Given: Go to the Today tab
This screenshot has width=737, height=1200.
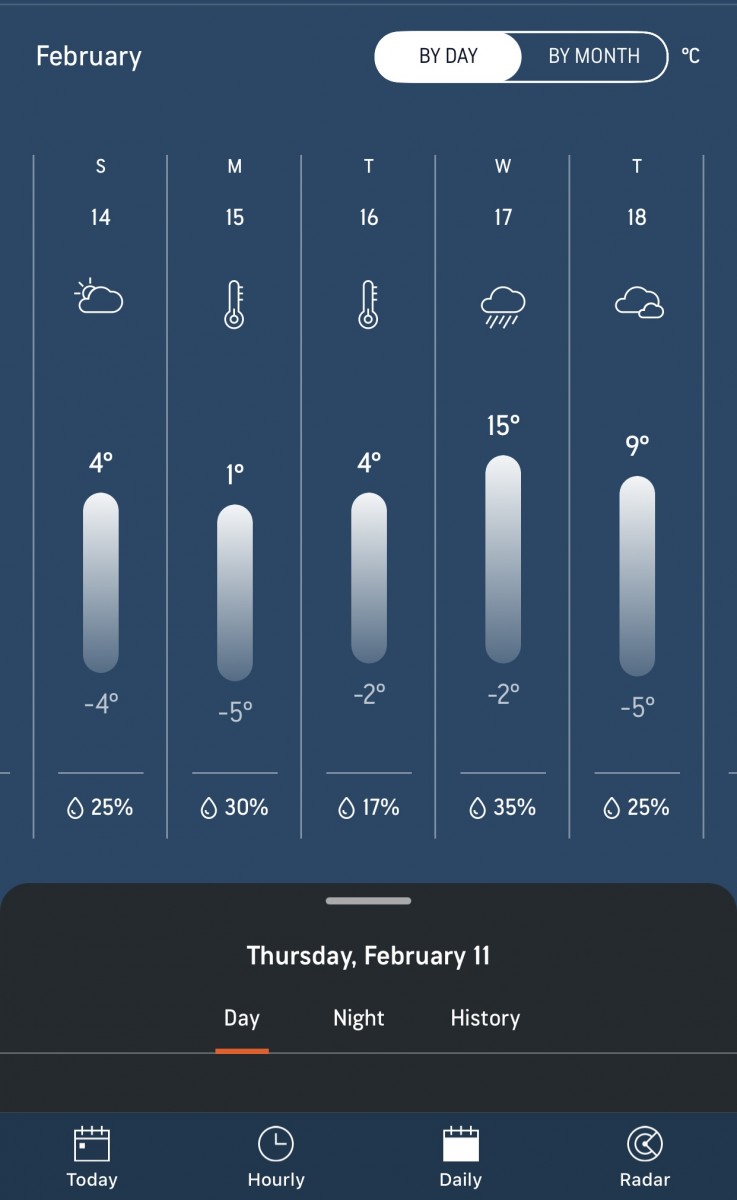Looking at the screenshot, I should (x=92, y=1157).
